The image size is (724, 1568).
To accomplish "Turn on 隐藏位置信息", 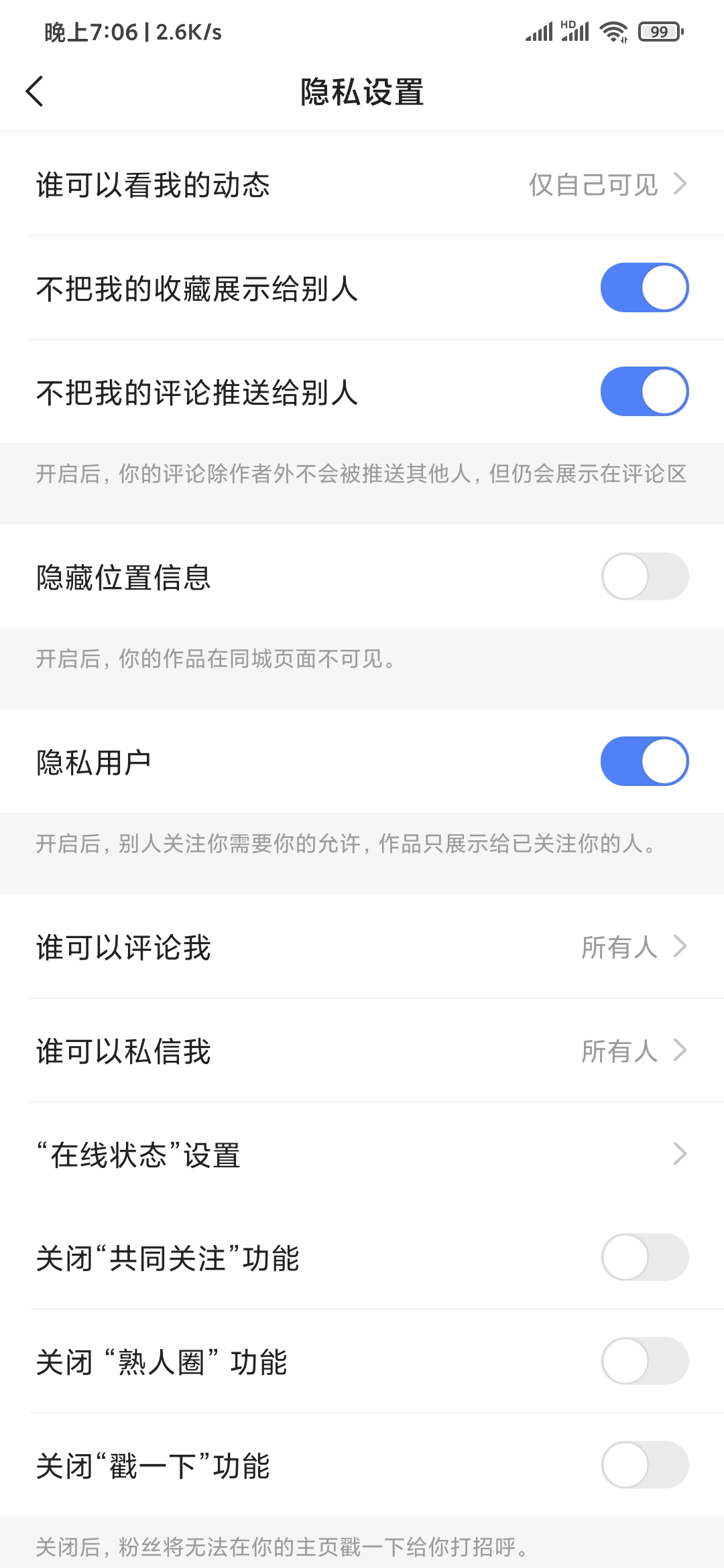I will click(644, 576).
